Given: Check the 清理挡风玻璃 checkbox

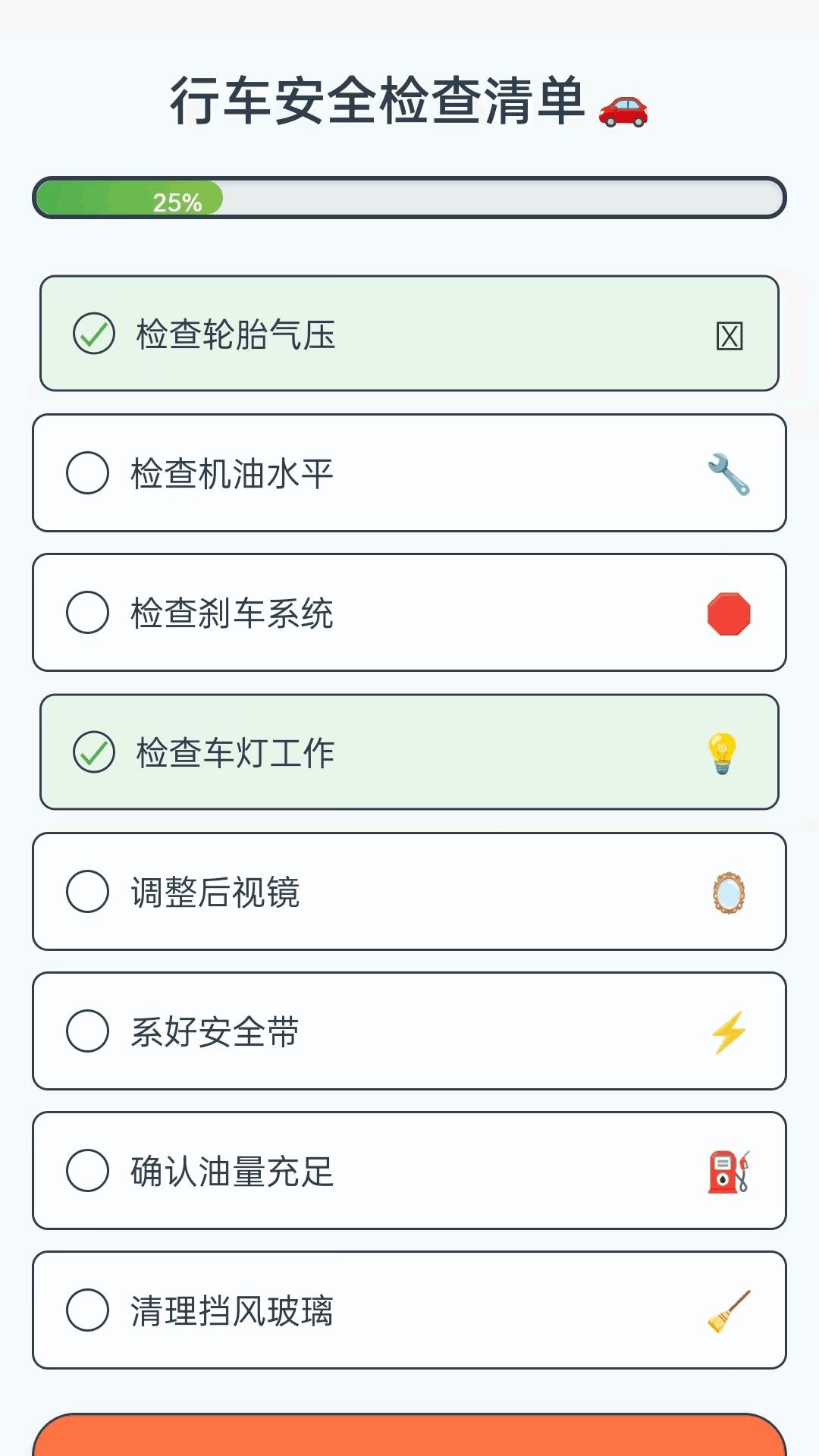Looking at the screenshot, I should point(87,1310).
